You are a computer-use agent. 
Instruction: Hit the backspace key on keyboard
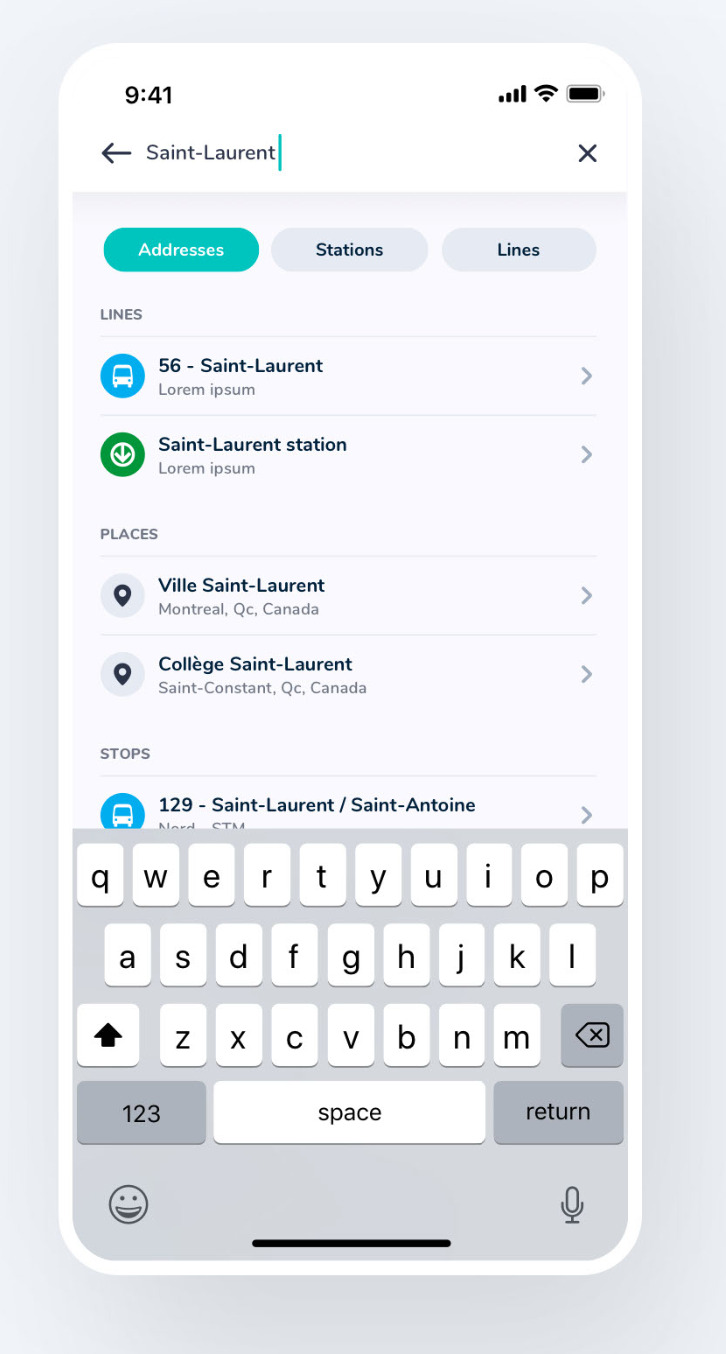(592, 1036)
